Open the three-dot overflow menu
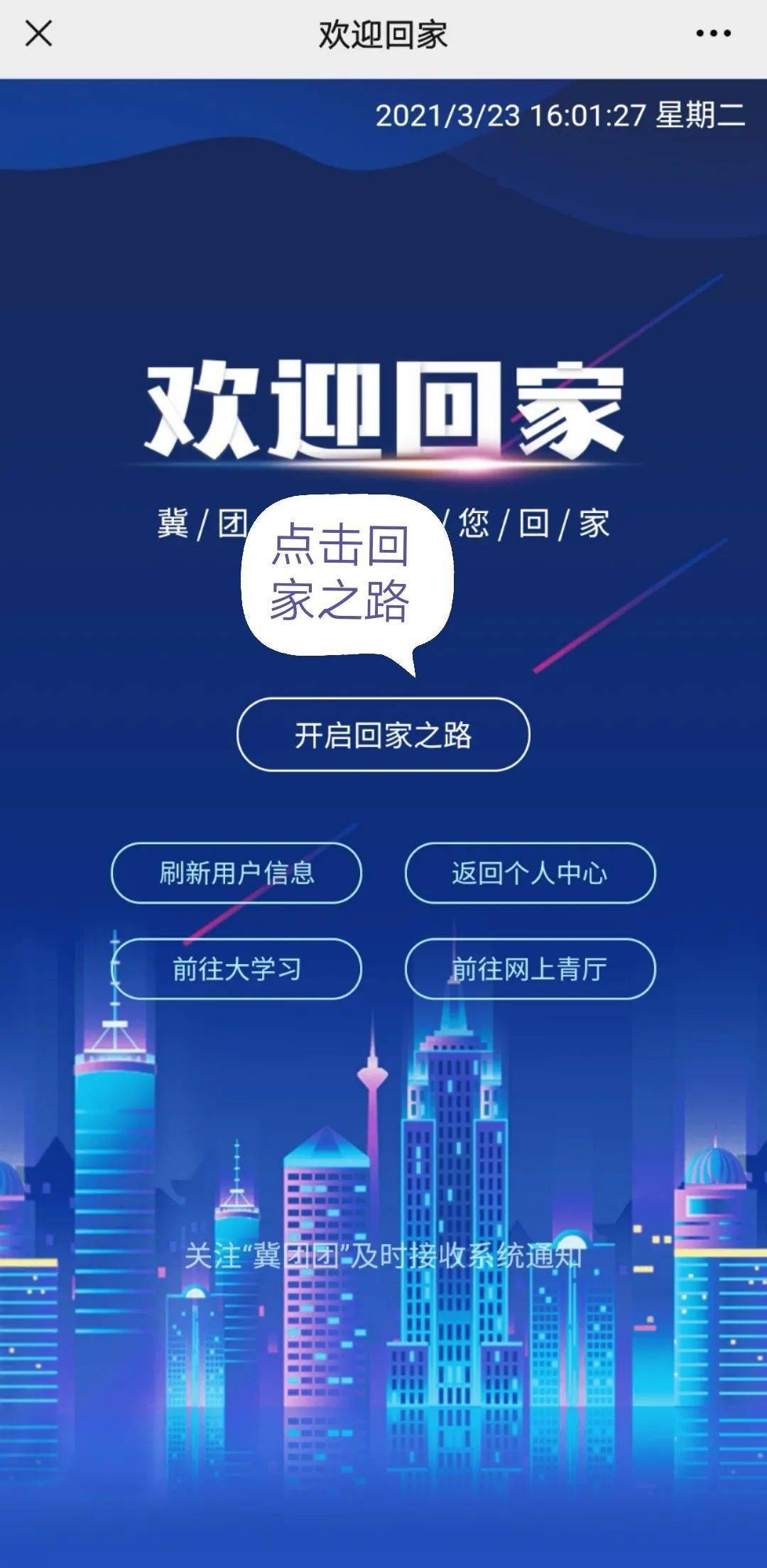767x1568 pixels. 713,33
